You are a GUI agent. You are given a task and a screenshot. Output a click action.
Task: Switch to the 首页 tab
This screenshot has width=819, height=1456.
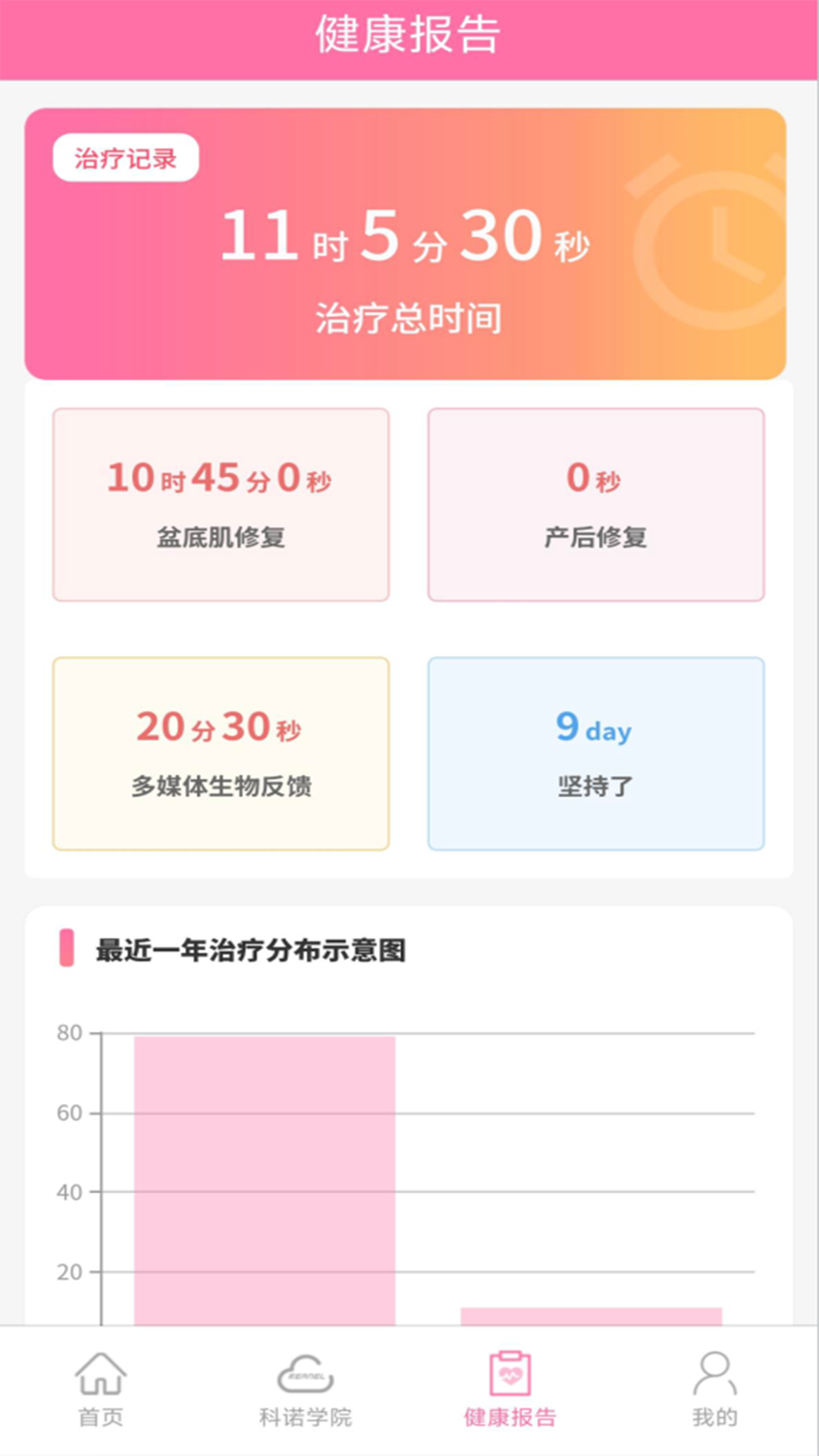[101, 1389]
